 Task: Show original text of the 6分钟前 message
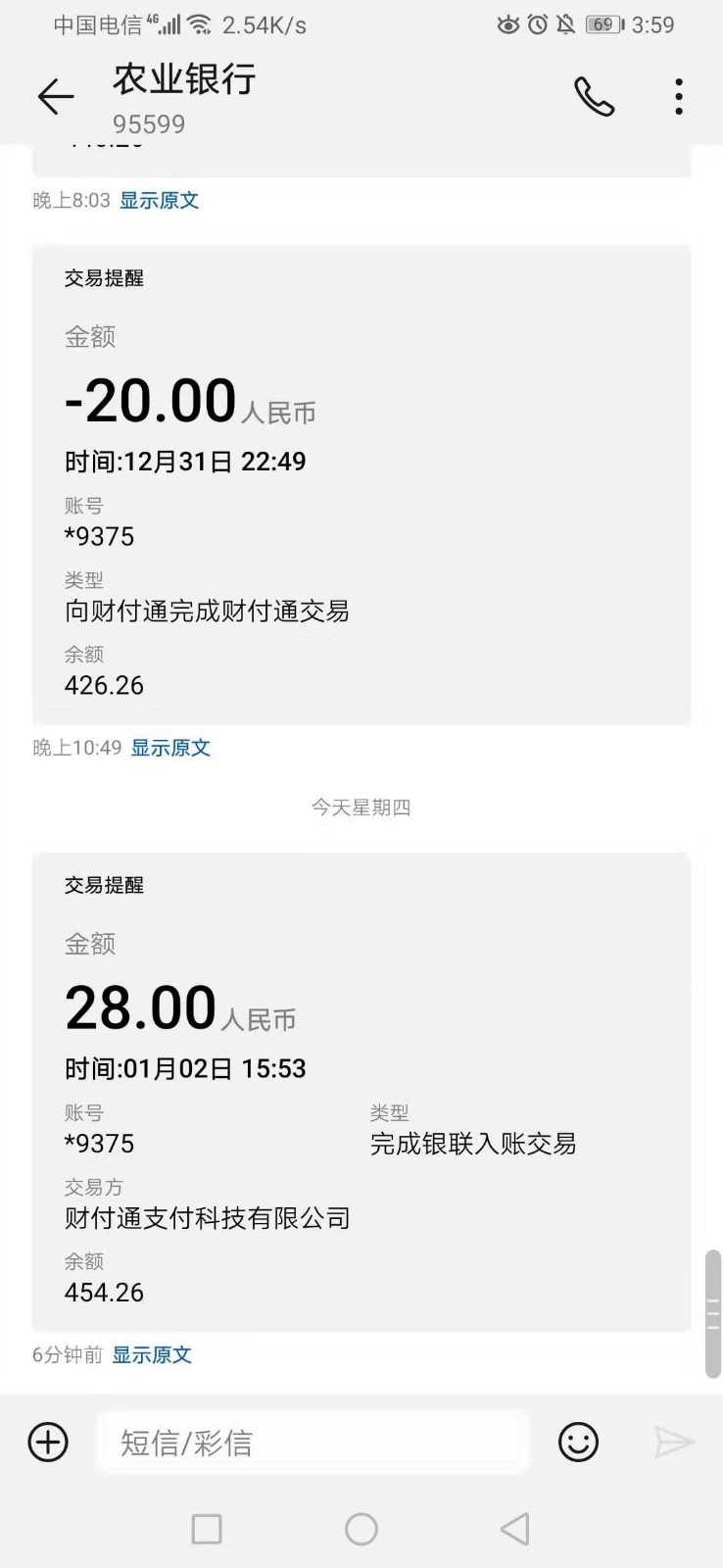click(152, 1354)
